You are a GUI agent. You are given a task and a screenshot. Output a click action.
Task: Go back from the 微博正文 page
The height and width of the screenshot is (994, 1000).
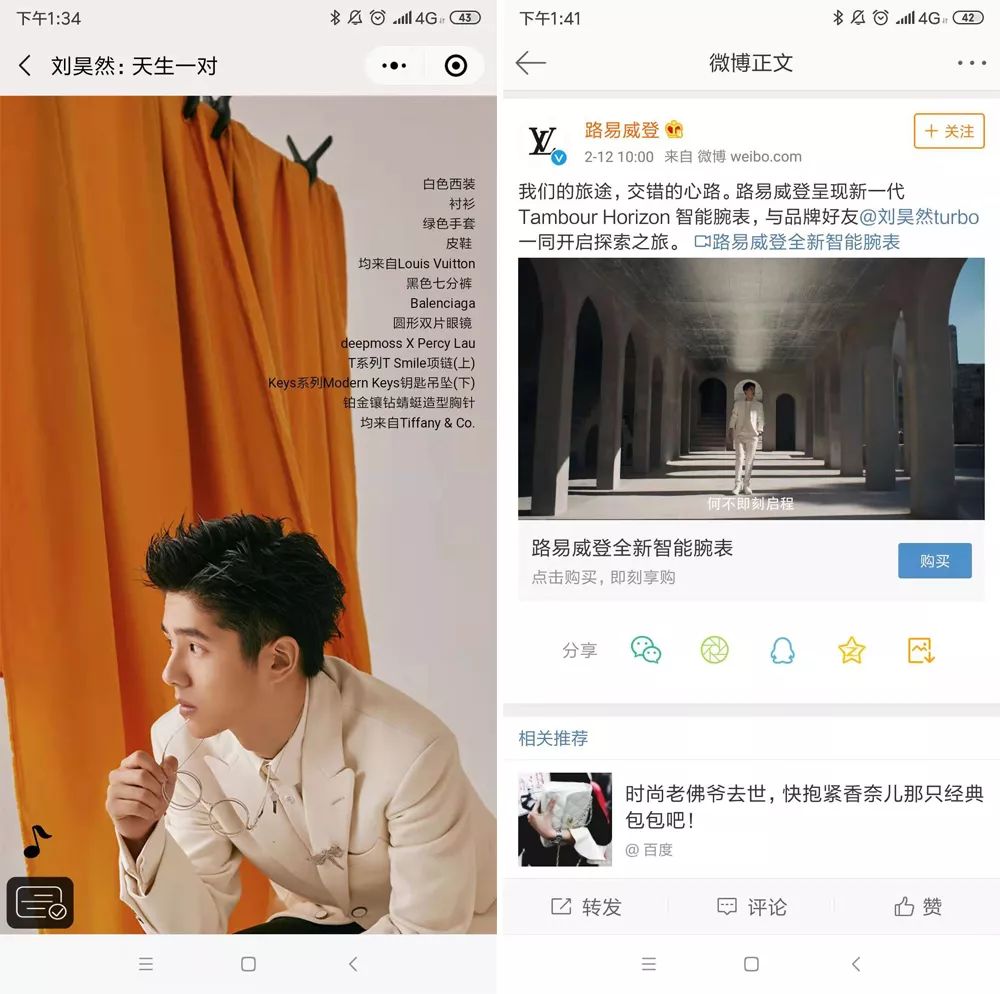[x=530, y=63]
